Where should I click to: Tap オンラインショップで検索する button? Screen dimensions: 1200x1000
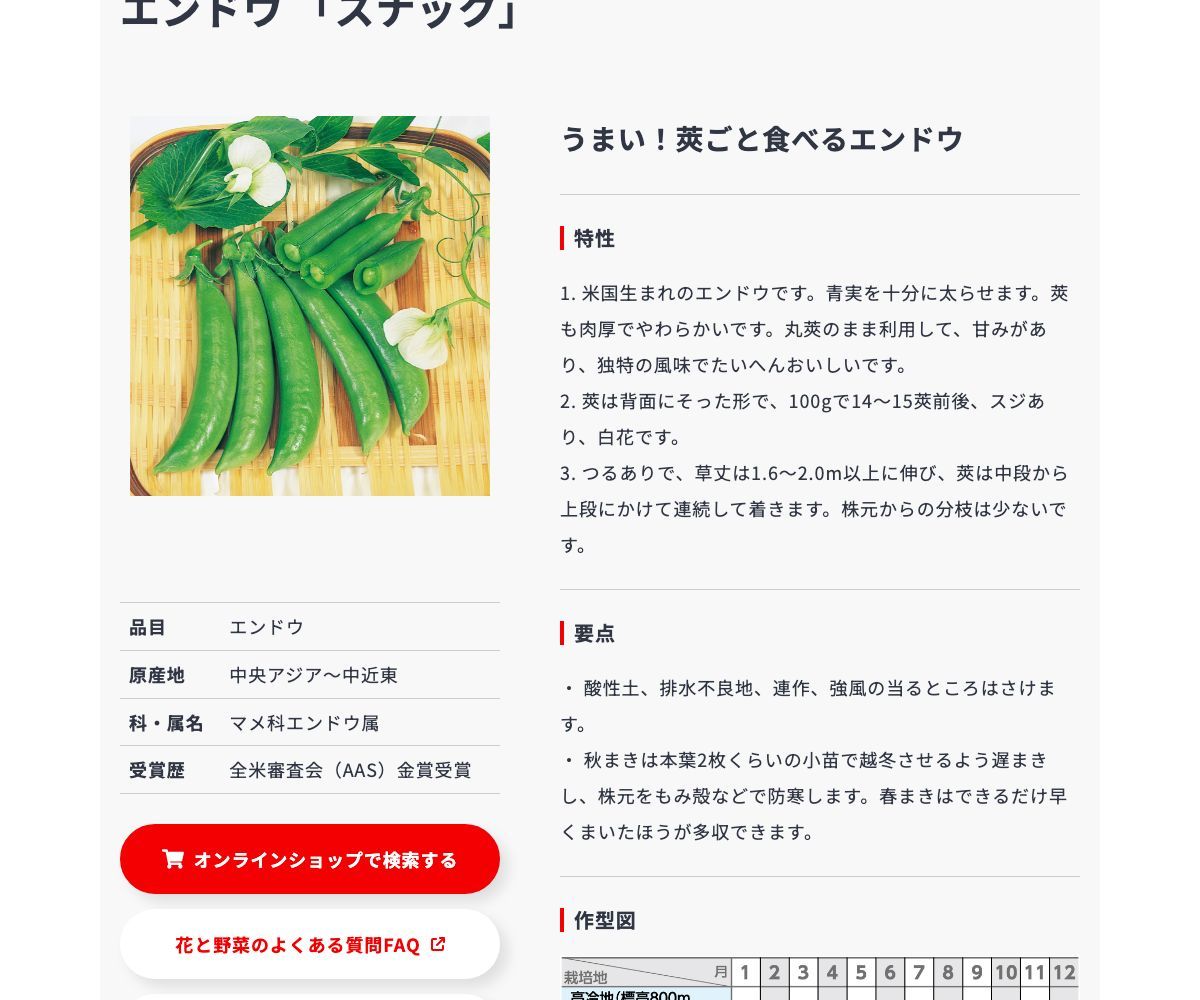pyautogui.click(x=310, y=859)
